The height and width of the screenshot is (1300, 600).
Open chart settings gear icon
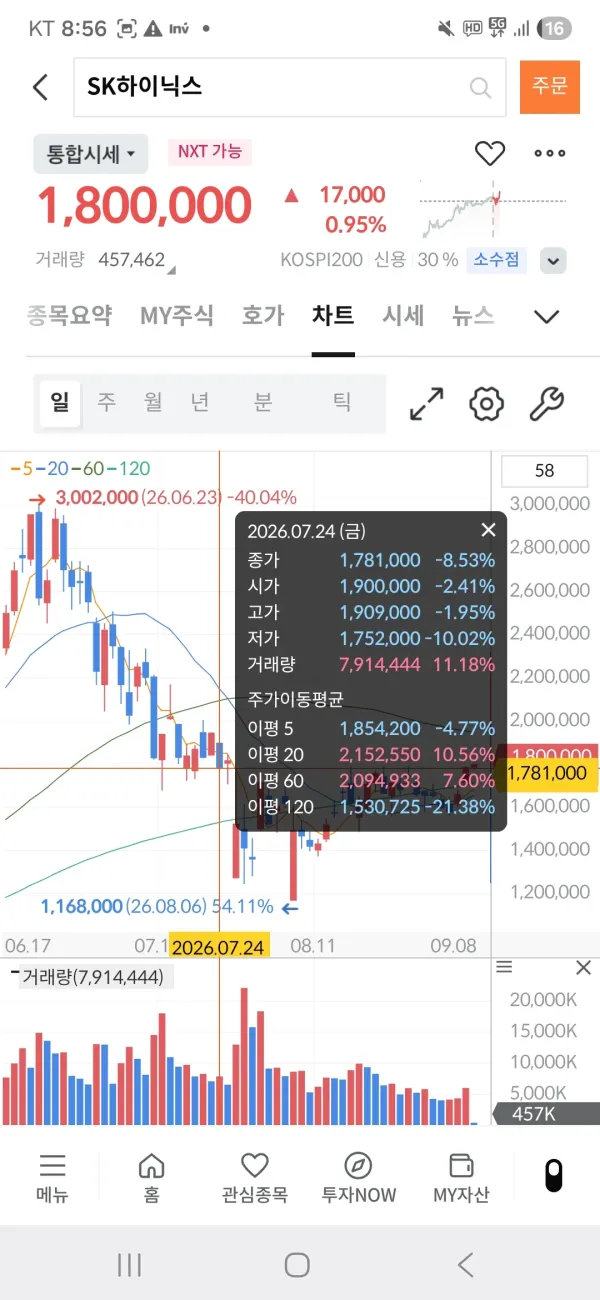tap(486, 404)
